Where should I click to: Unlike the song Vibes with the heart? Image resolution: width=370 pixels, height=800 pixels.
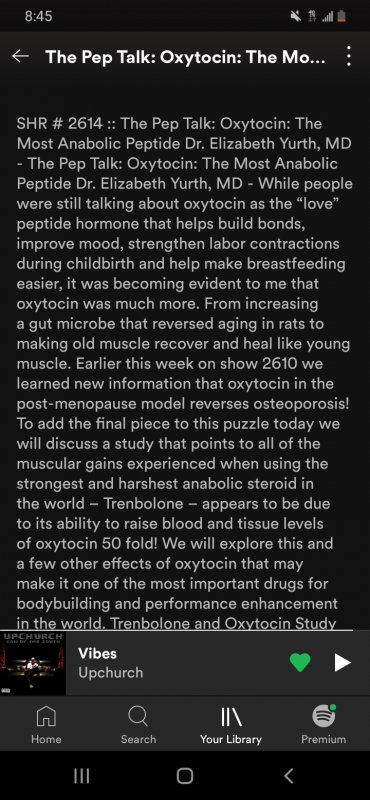coord(300,663)
